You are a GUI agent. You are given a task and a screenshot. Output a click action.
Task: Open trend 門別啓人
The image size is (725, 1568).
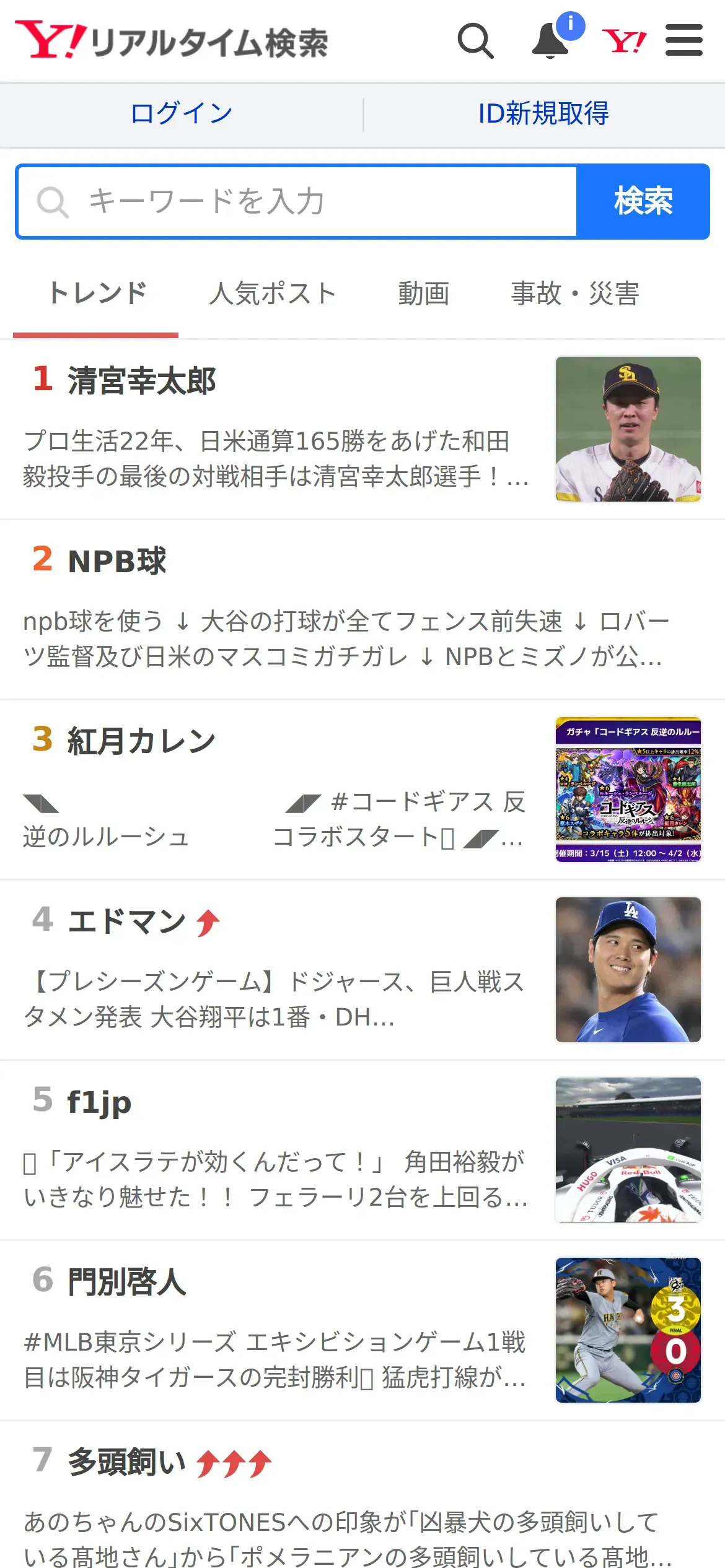[x=127, y=1282]
